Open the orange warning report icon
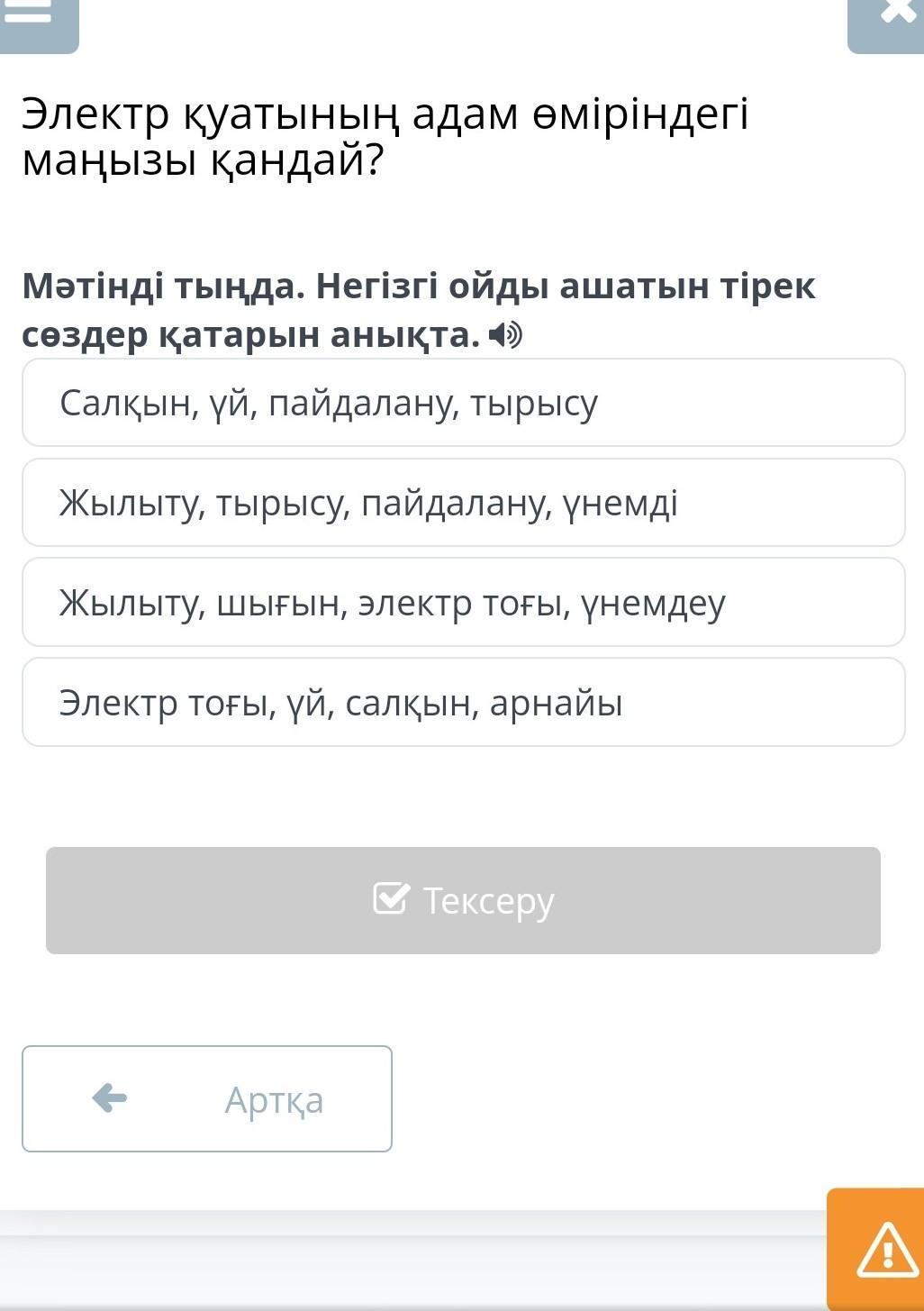The image size is (924, 1311). click(876, 1249)
